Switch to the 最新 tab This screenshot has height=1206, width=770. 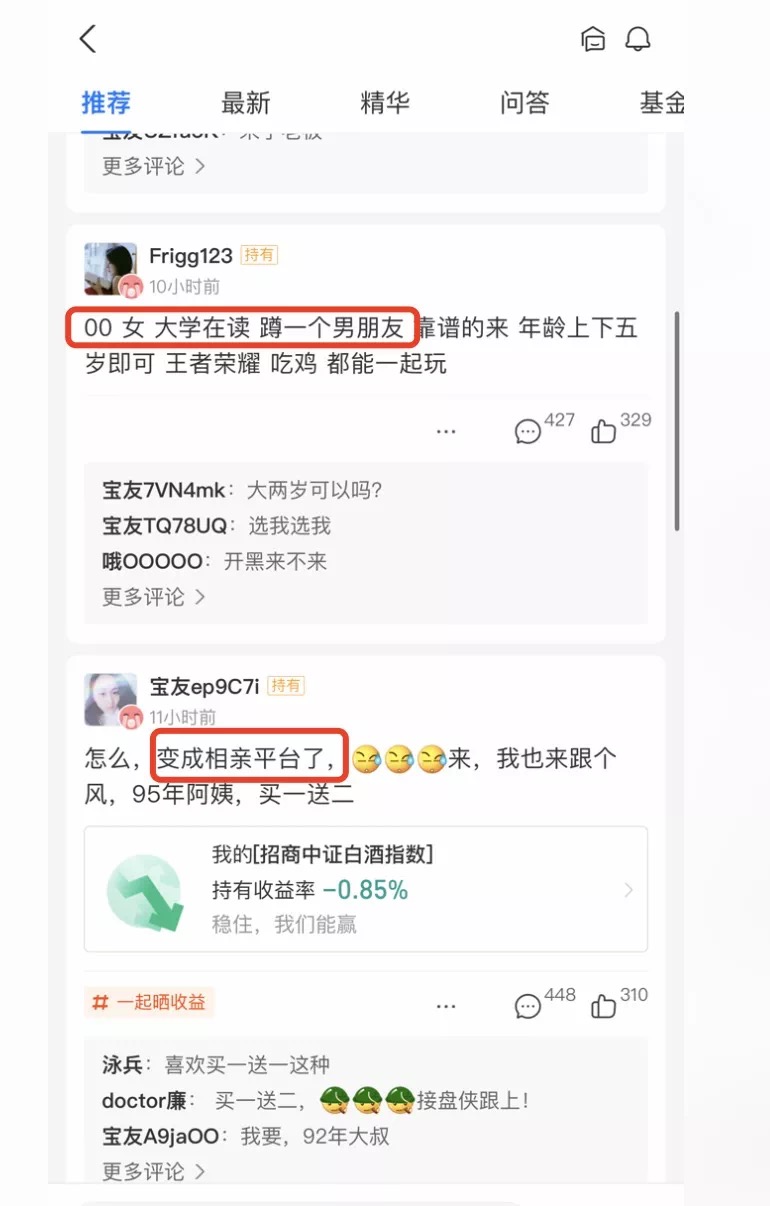coord(246,102)
